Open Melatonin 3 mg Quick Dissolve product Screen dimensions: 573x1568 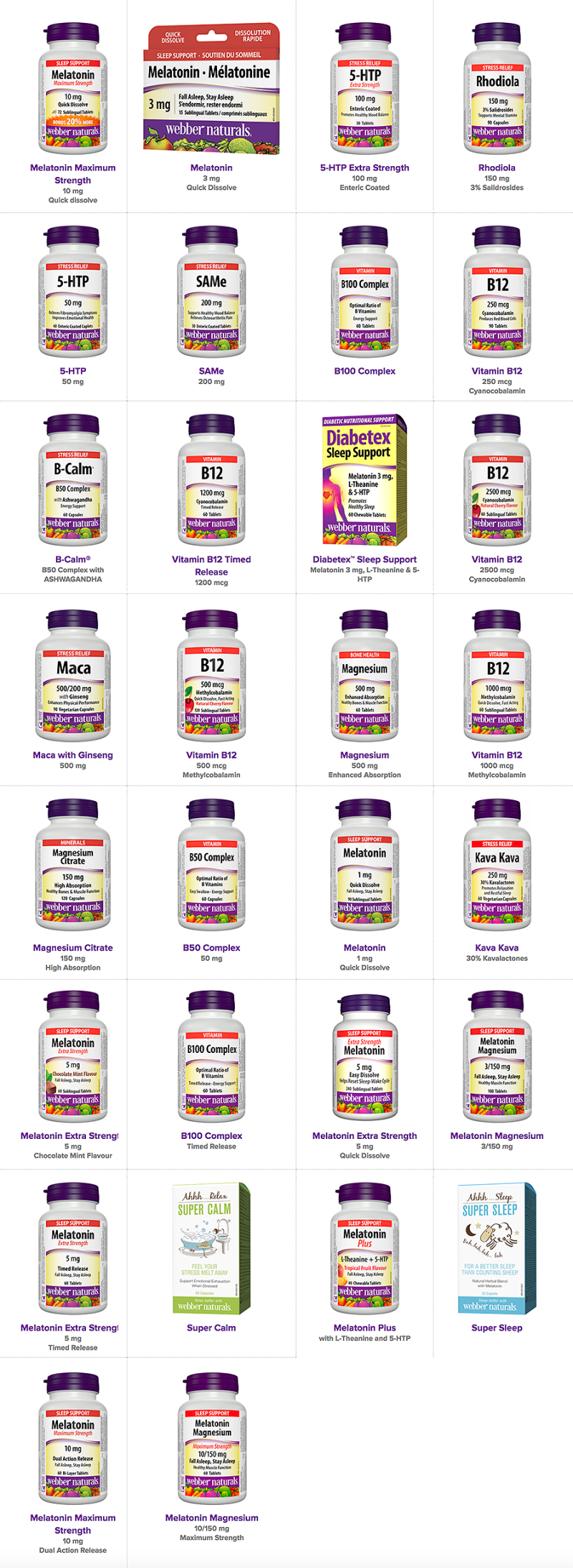211,168
